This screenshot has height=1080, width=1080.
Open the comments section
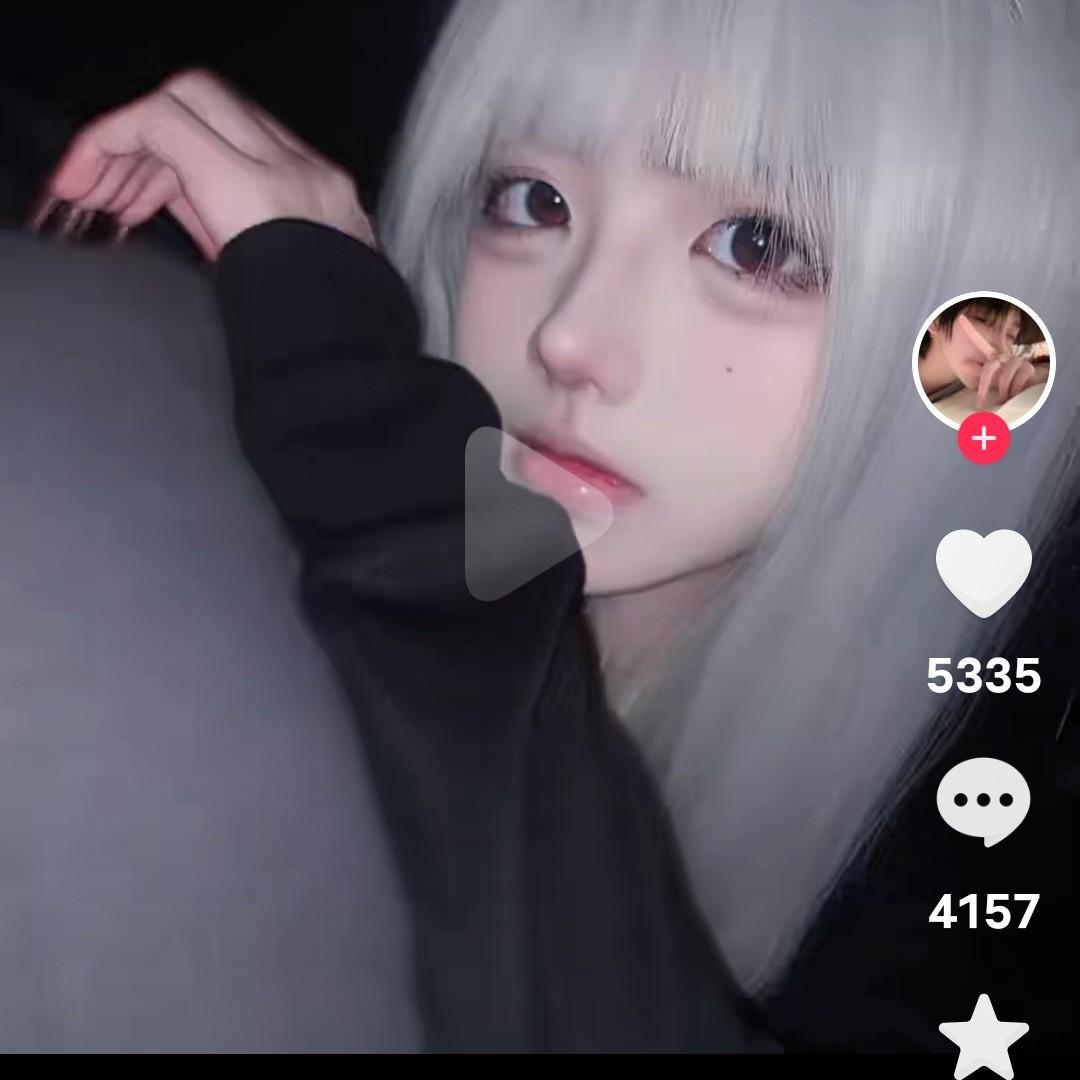984,801
